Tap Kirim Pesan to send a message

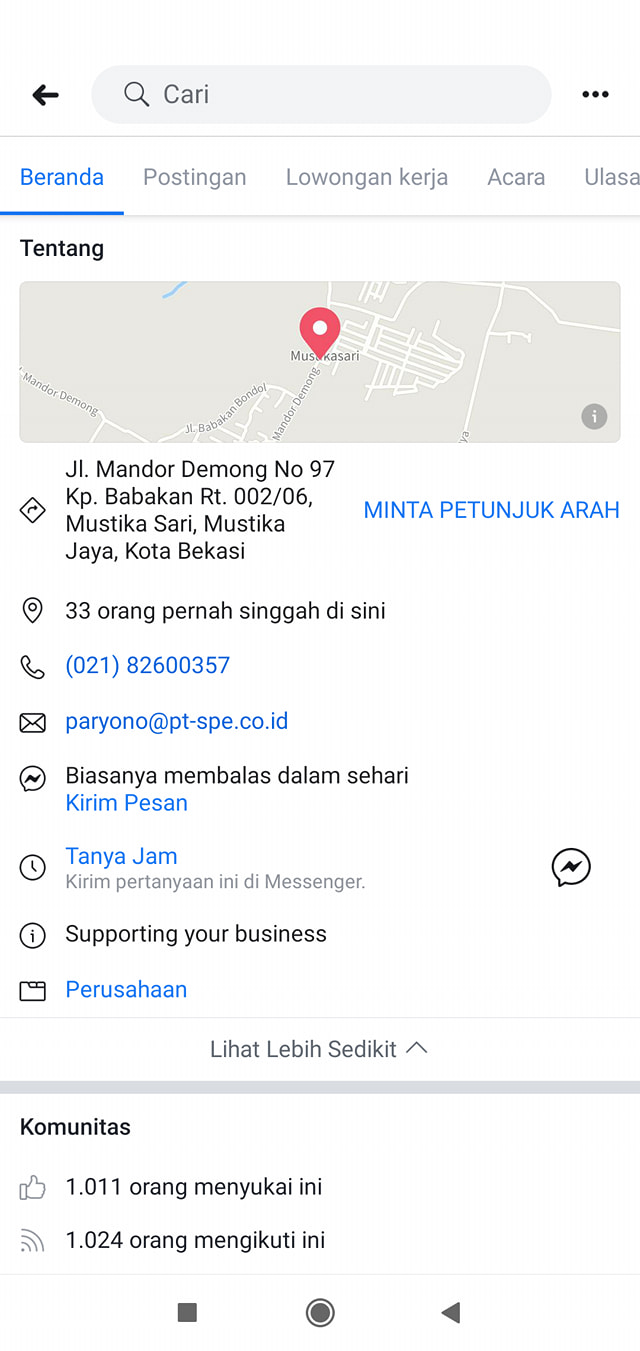click(x=126, y=803)
